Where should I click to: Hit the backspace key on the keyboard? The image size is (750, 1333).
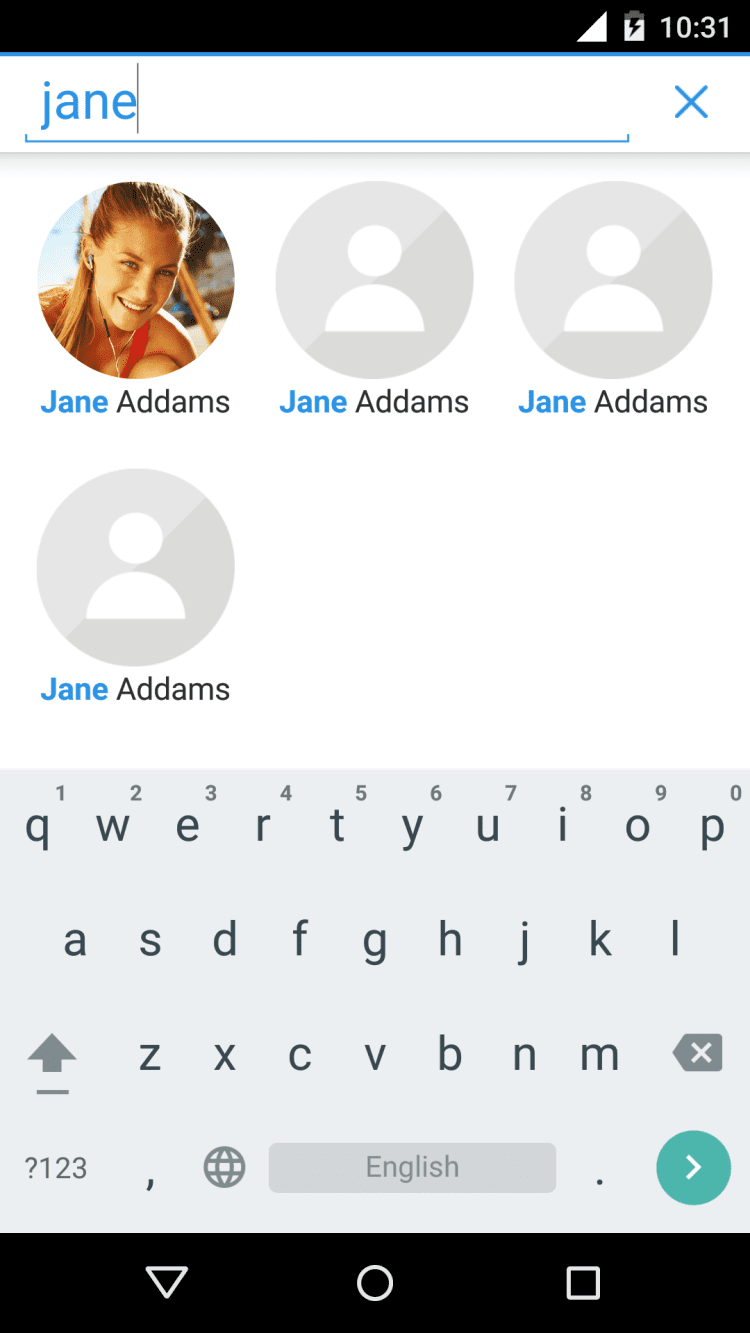[x=697, y=1053]
